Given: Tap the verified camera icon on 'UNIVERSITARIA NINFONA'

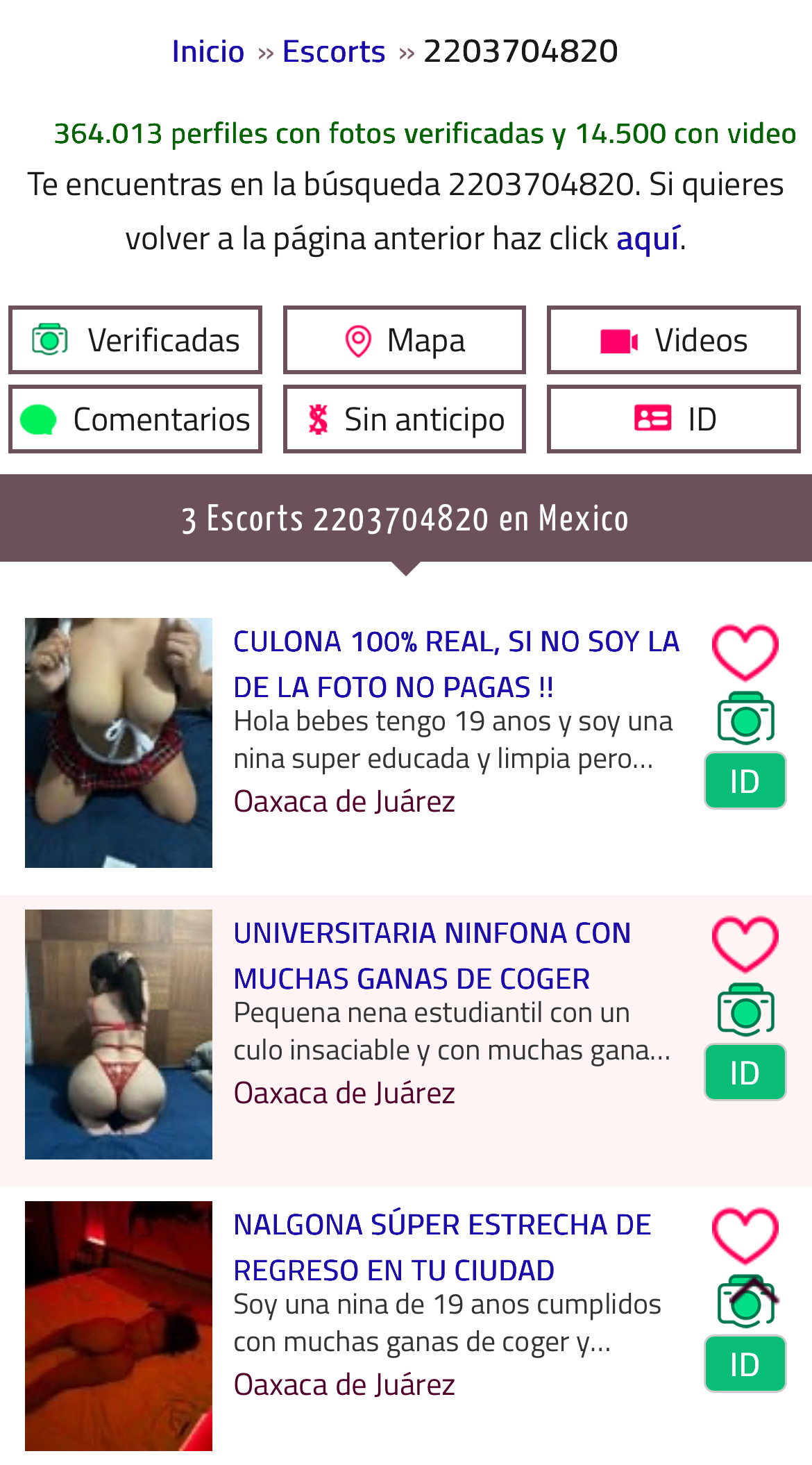Looking at the screenshot, I should coord(745,1010).
